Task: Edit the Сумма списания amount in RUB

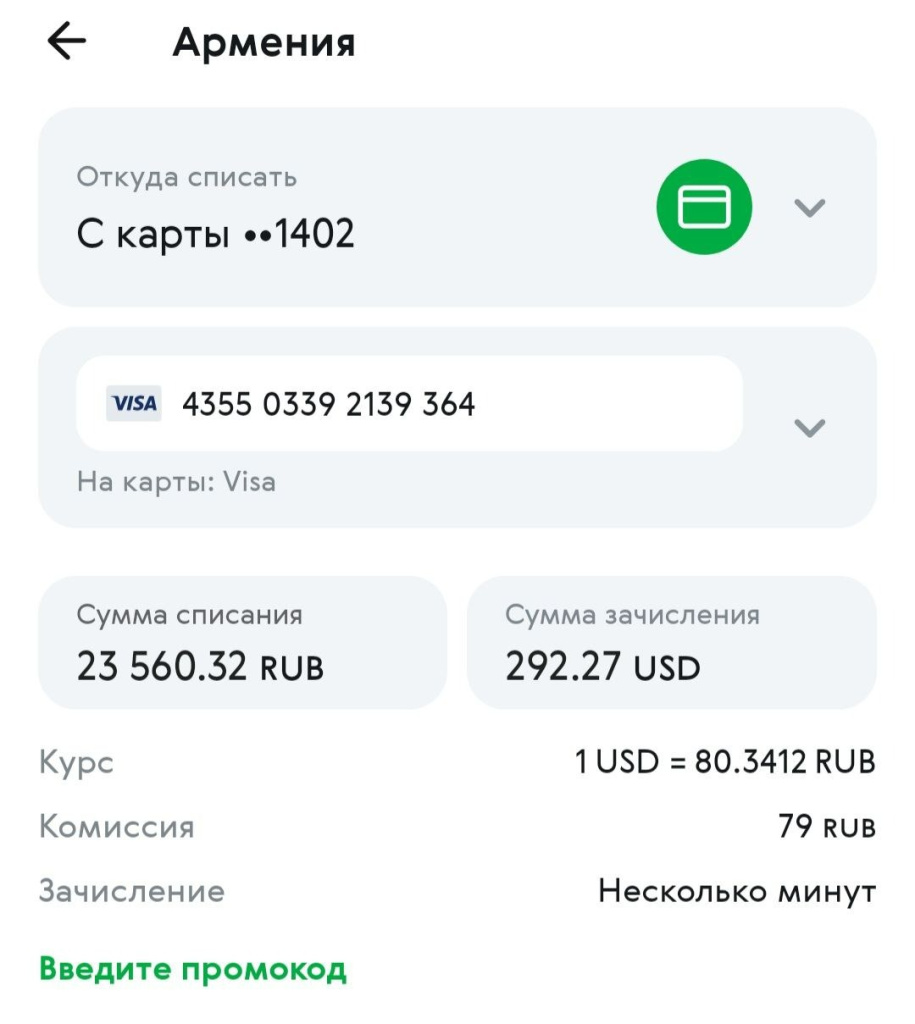Action: pyautogui.click(x=242, y=643)
